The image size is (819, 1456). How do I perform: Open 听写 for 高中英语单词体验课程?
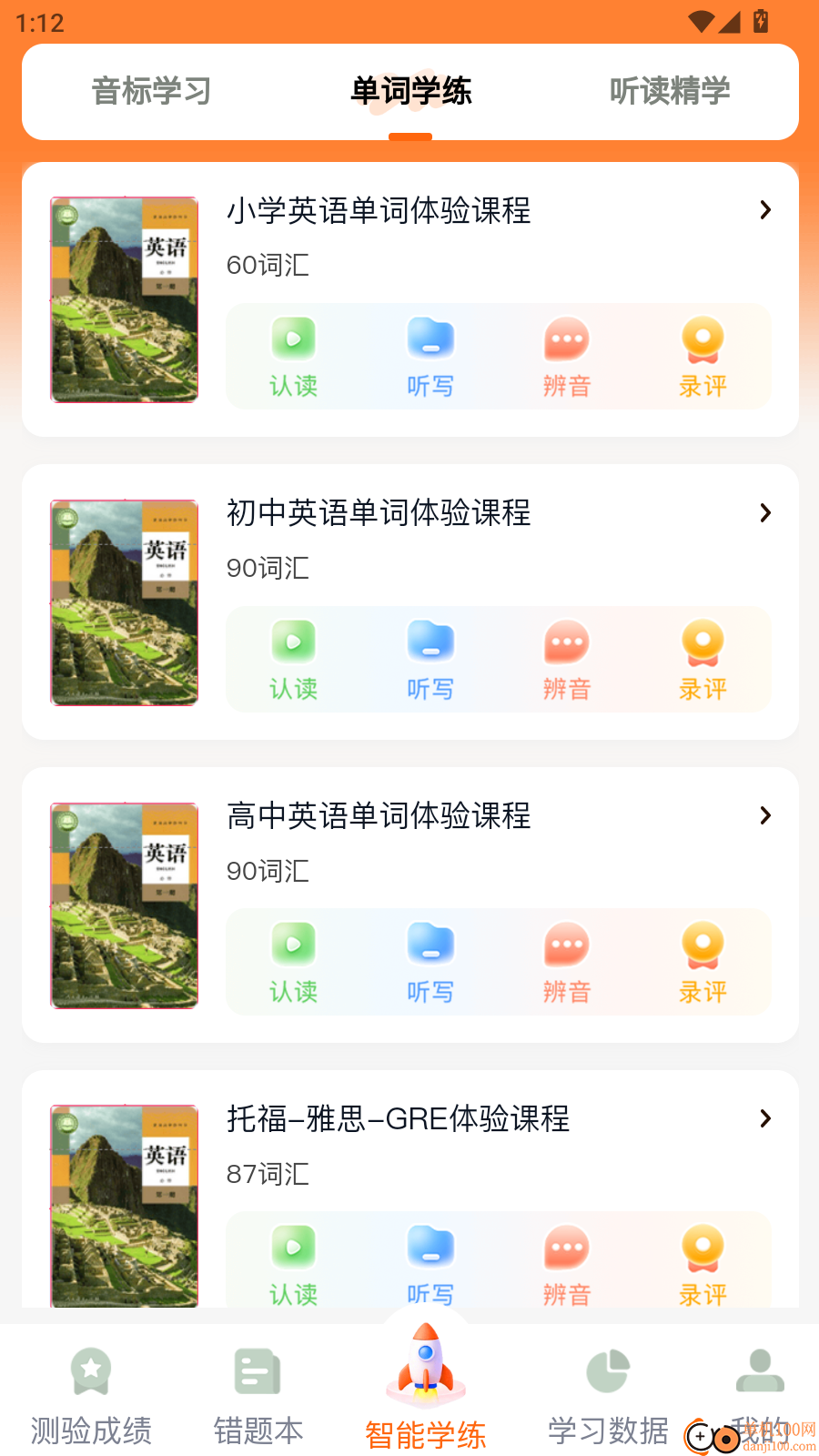point(430,961)
